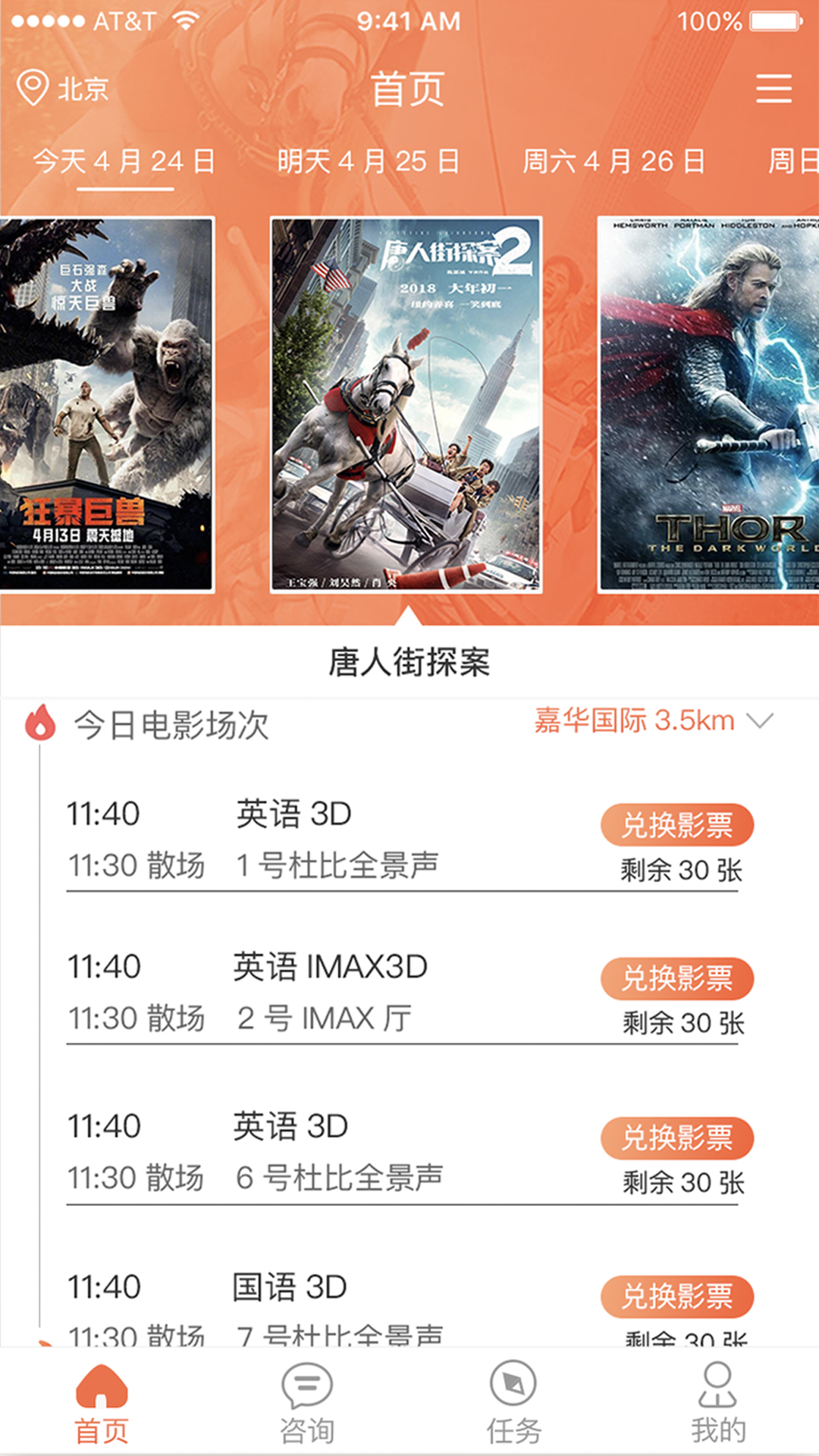Go to the 首页 tab

(x=102, y=1403)
